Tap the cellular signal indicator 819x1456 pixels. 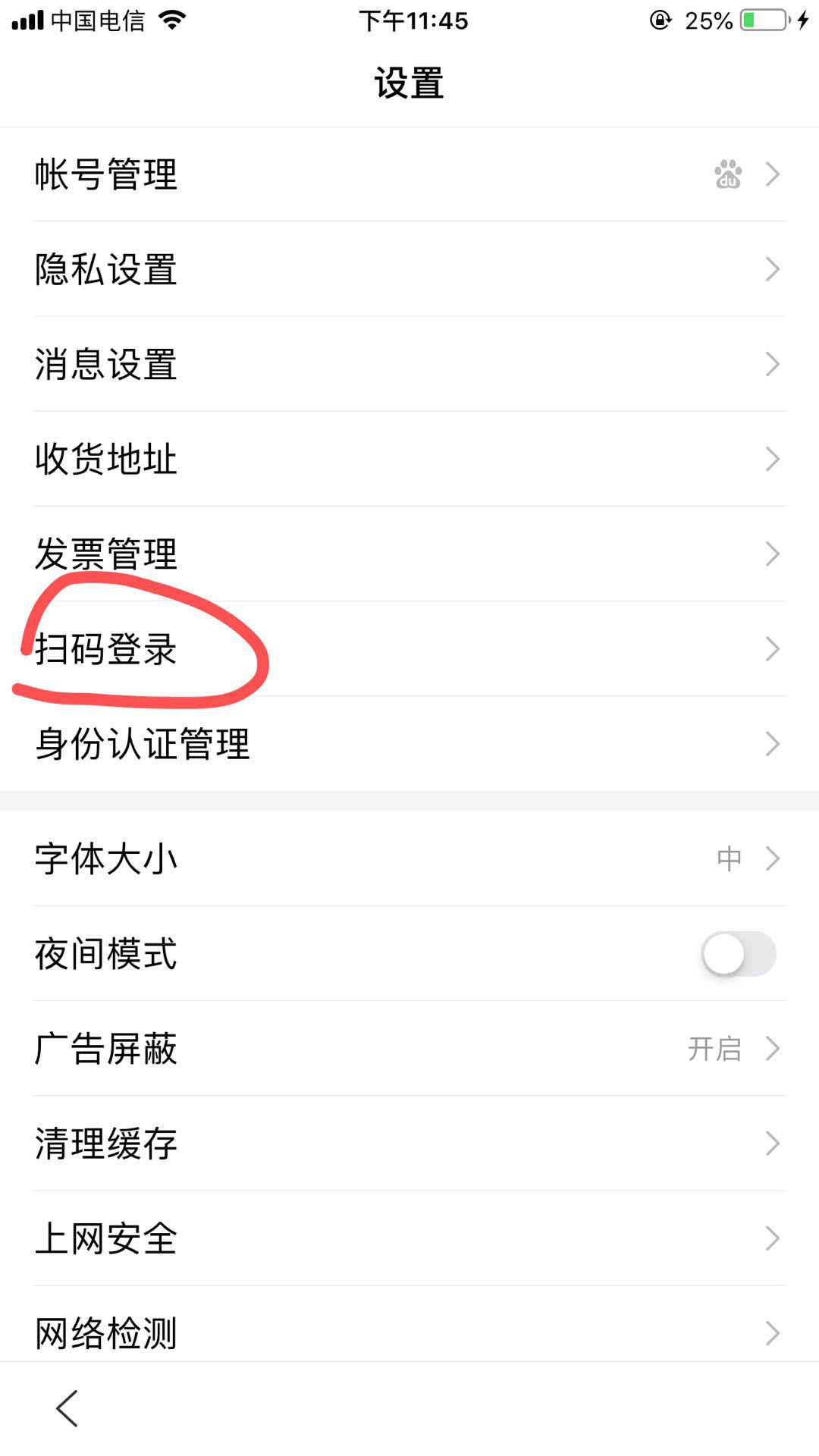27,20
